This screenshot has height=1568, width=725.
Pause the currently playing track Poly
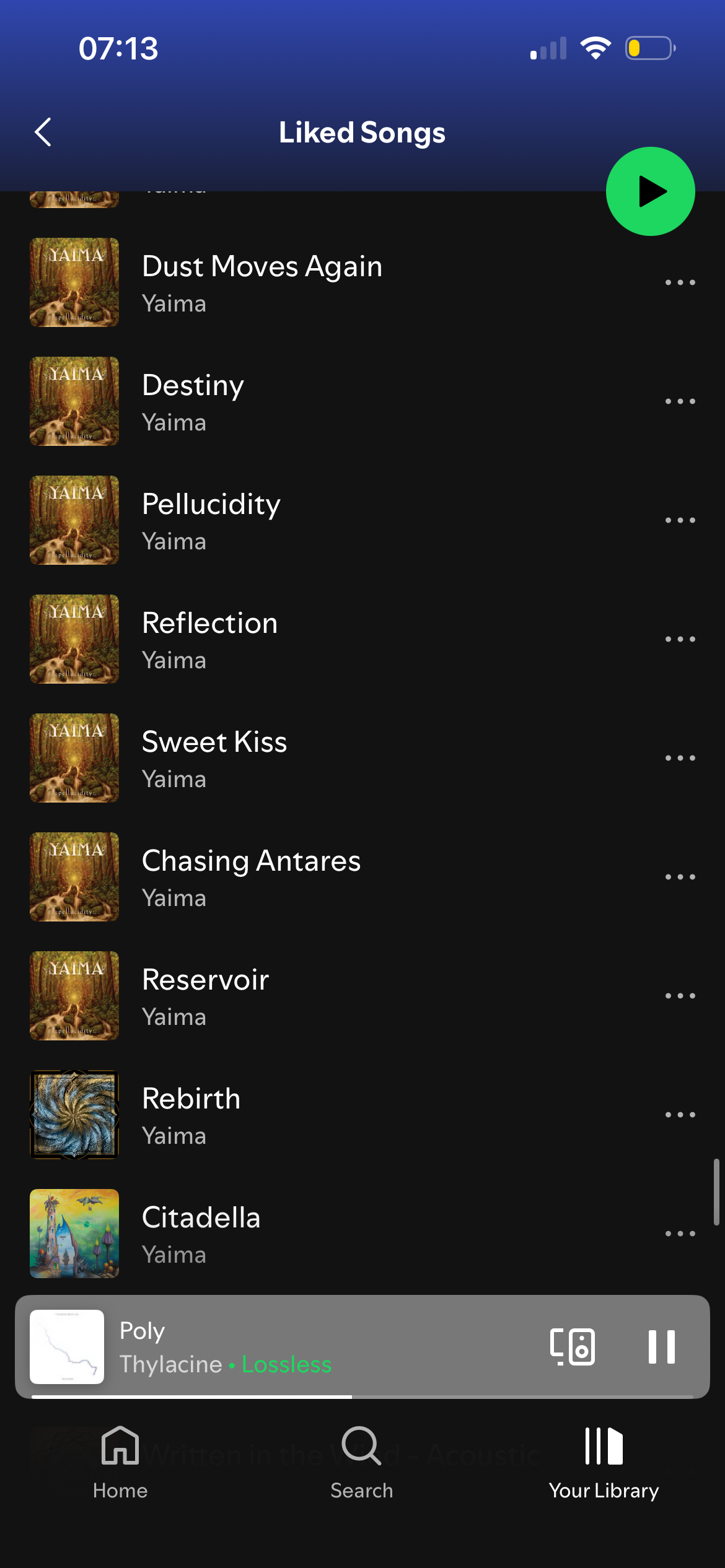point(661,1346)
